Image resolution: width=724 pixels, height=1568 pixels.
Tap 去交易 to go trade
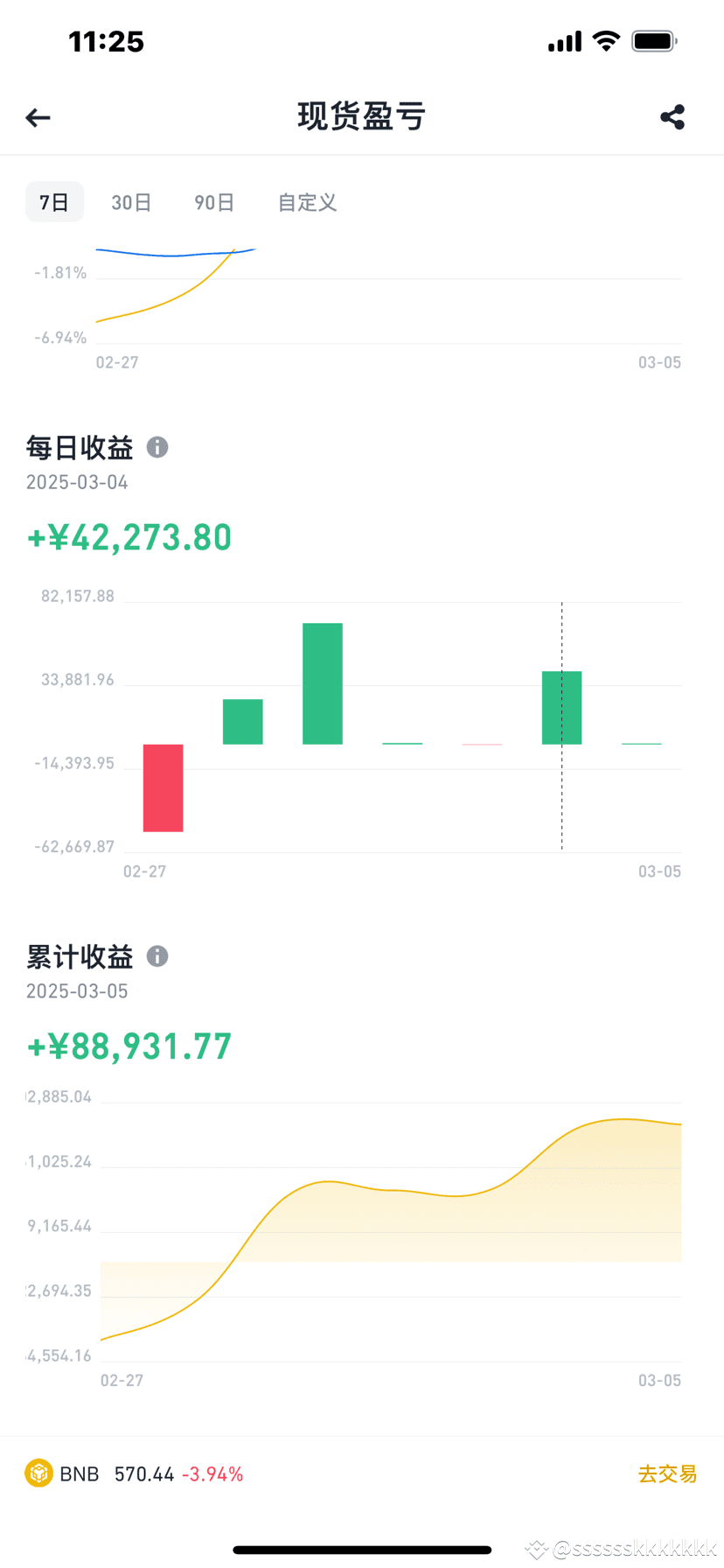point(667,1473)
